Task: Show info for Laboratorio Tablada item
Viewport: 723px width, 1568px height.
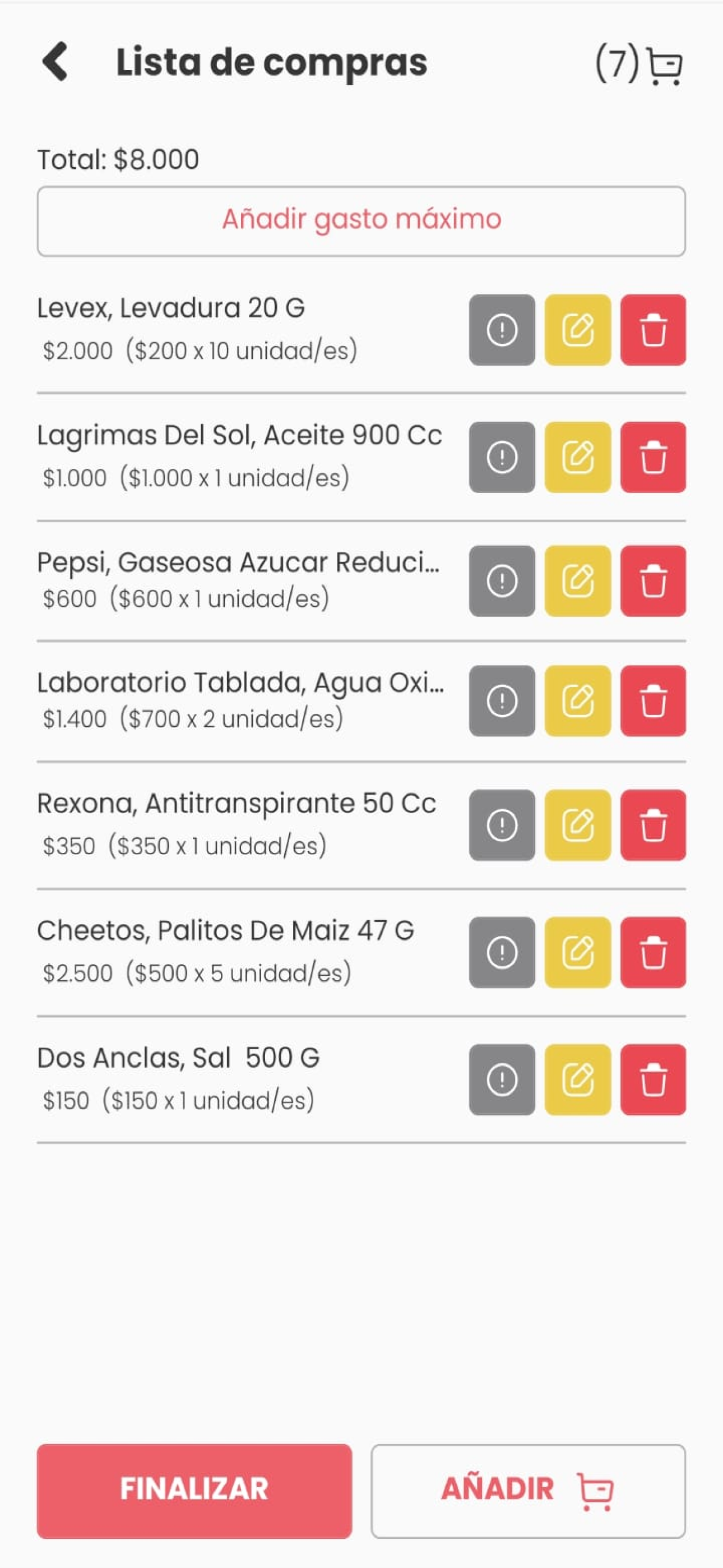Action: click(x=502, y=700)
